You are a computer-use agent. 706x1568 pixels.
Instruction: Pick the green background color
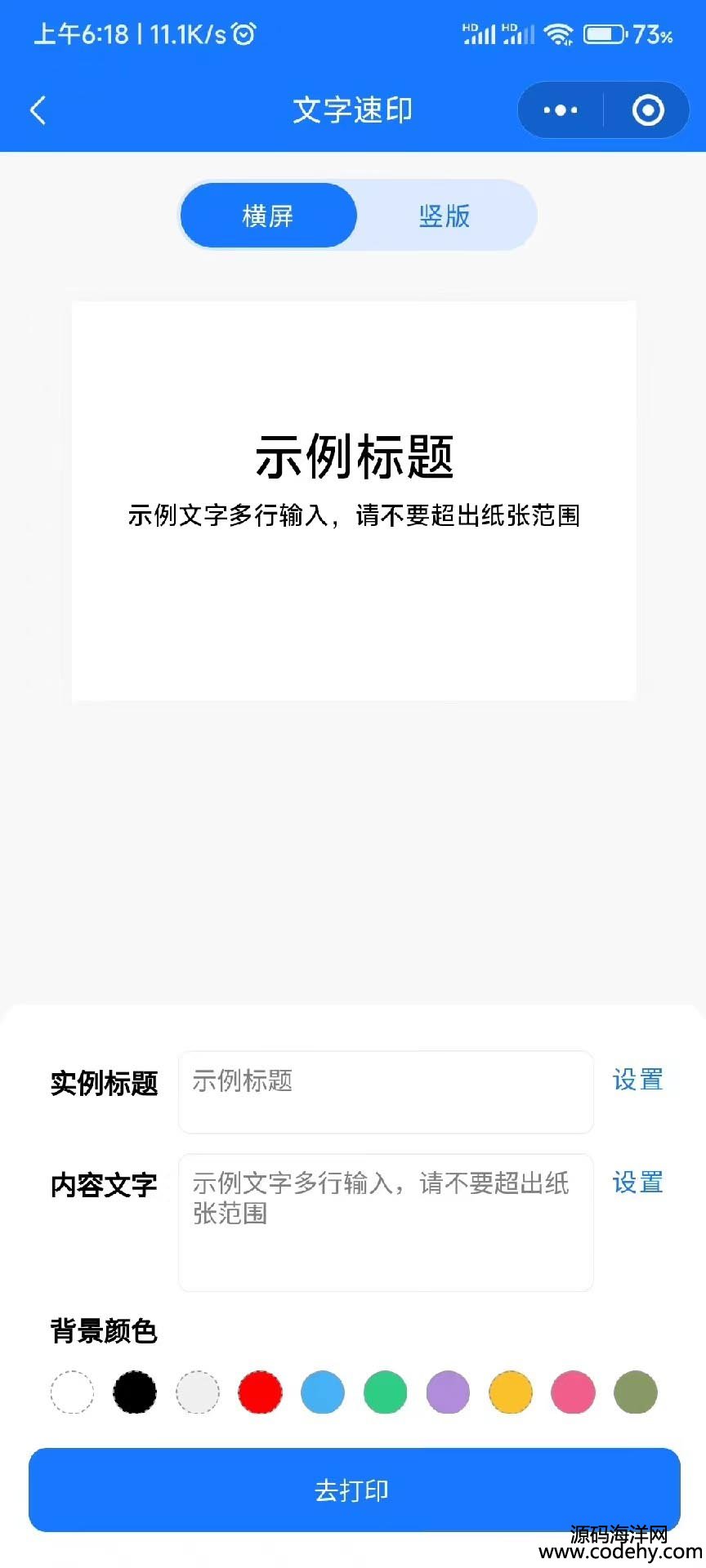click(385, 1392)
